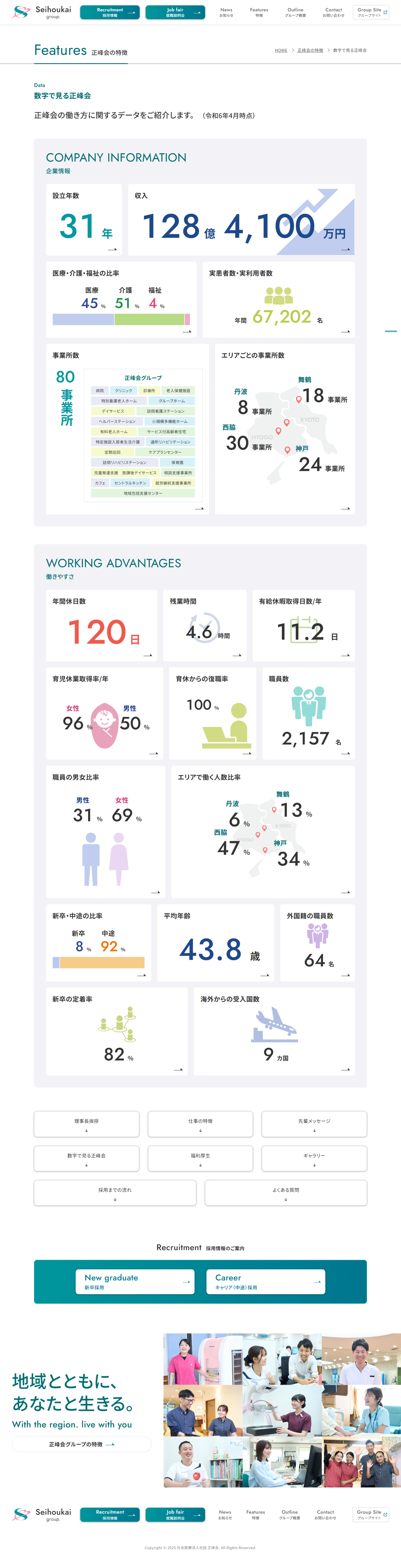Image resolution: width=401 pixels, height=1568 pixels.
Task: Follow the HOME breadcrumb link
Action: tap(280, 51)
